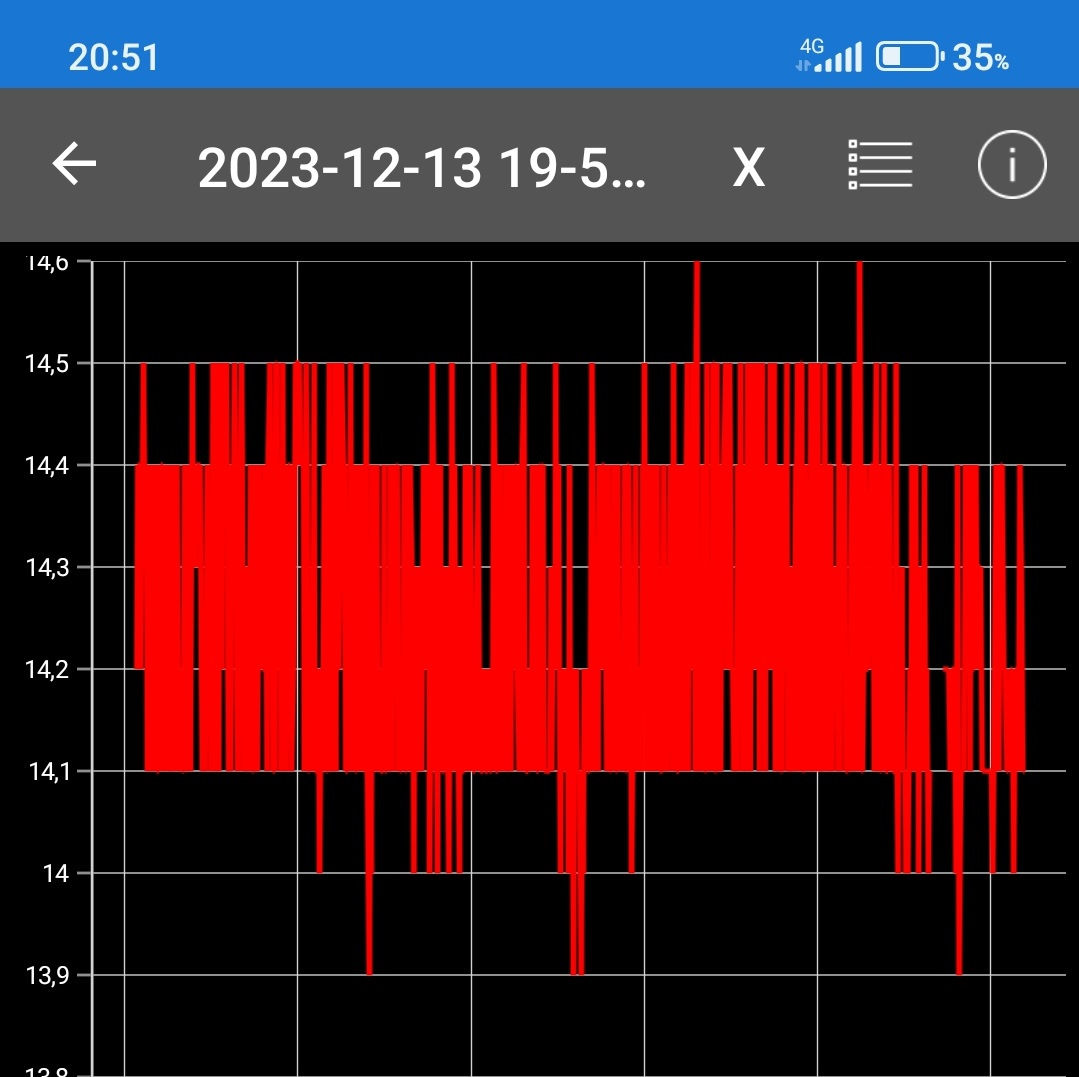Go back using the arrow icon
This screenshot has width=1079, height=1077.
74,164
